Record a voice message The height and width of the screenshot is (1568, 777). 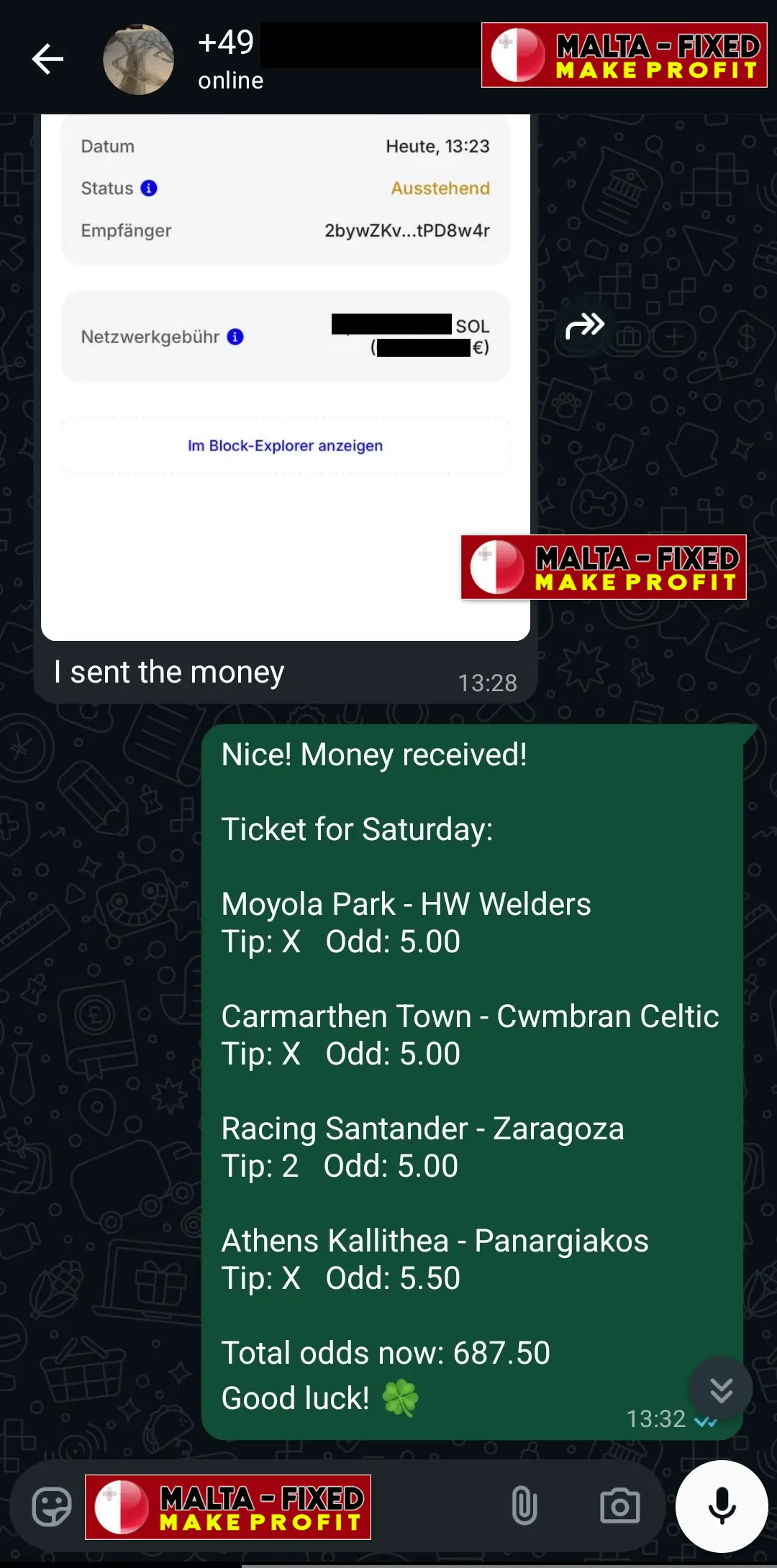click(x=722, y=1506)
